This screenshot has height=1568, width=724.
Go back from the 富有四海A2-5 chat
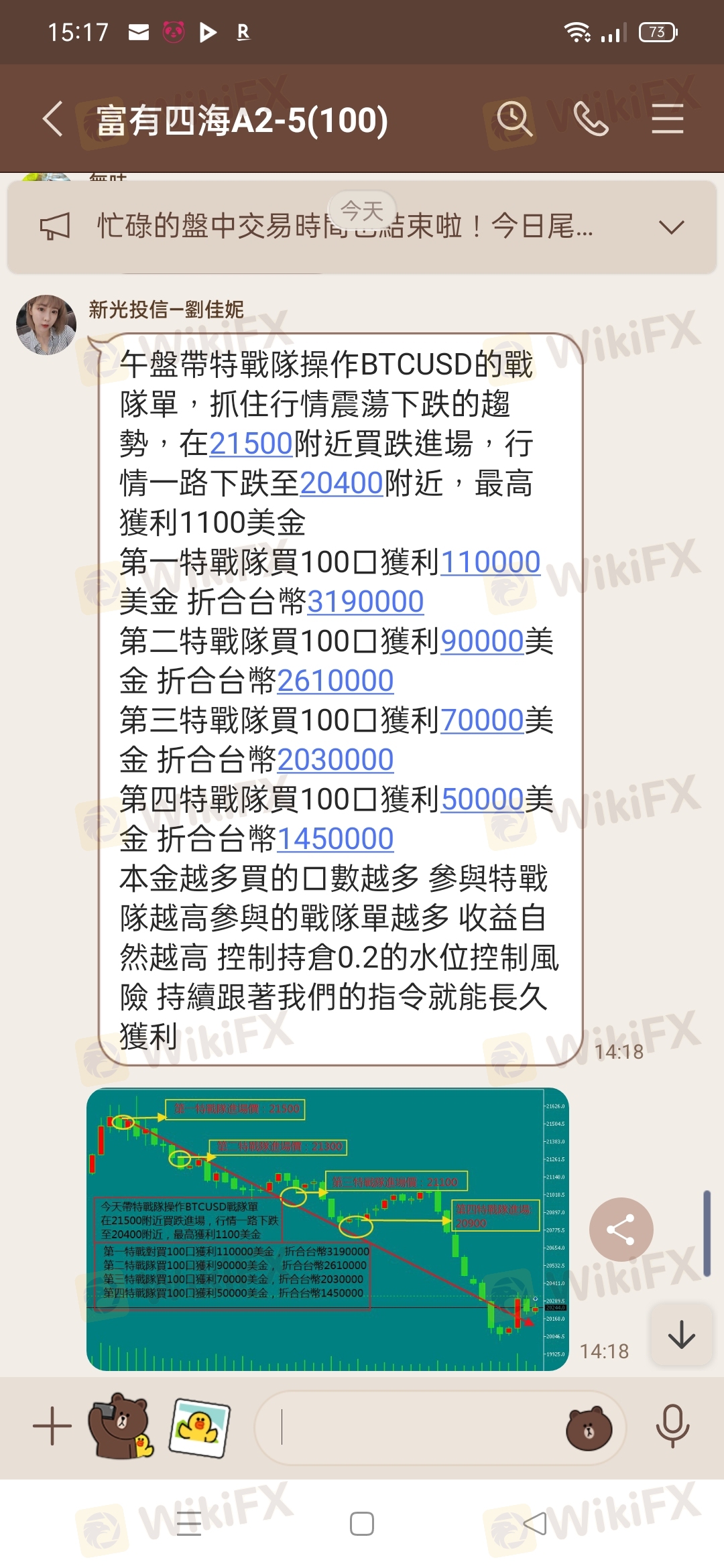pyautogui.click(x=52, y=120)
